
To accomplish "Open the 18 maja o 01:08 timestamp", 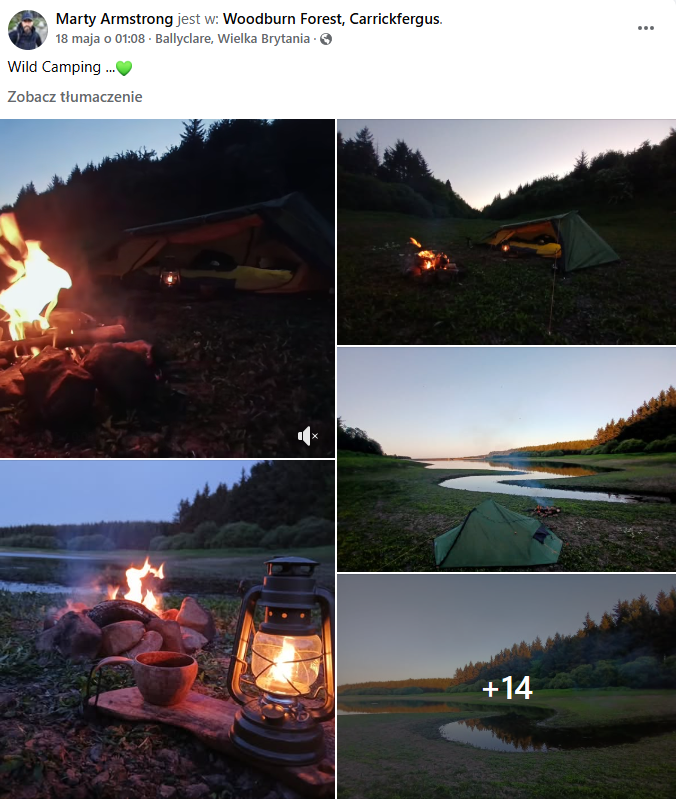I will pos(100,39).
